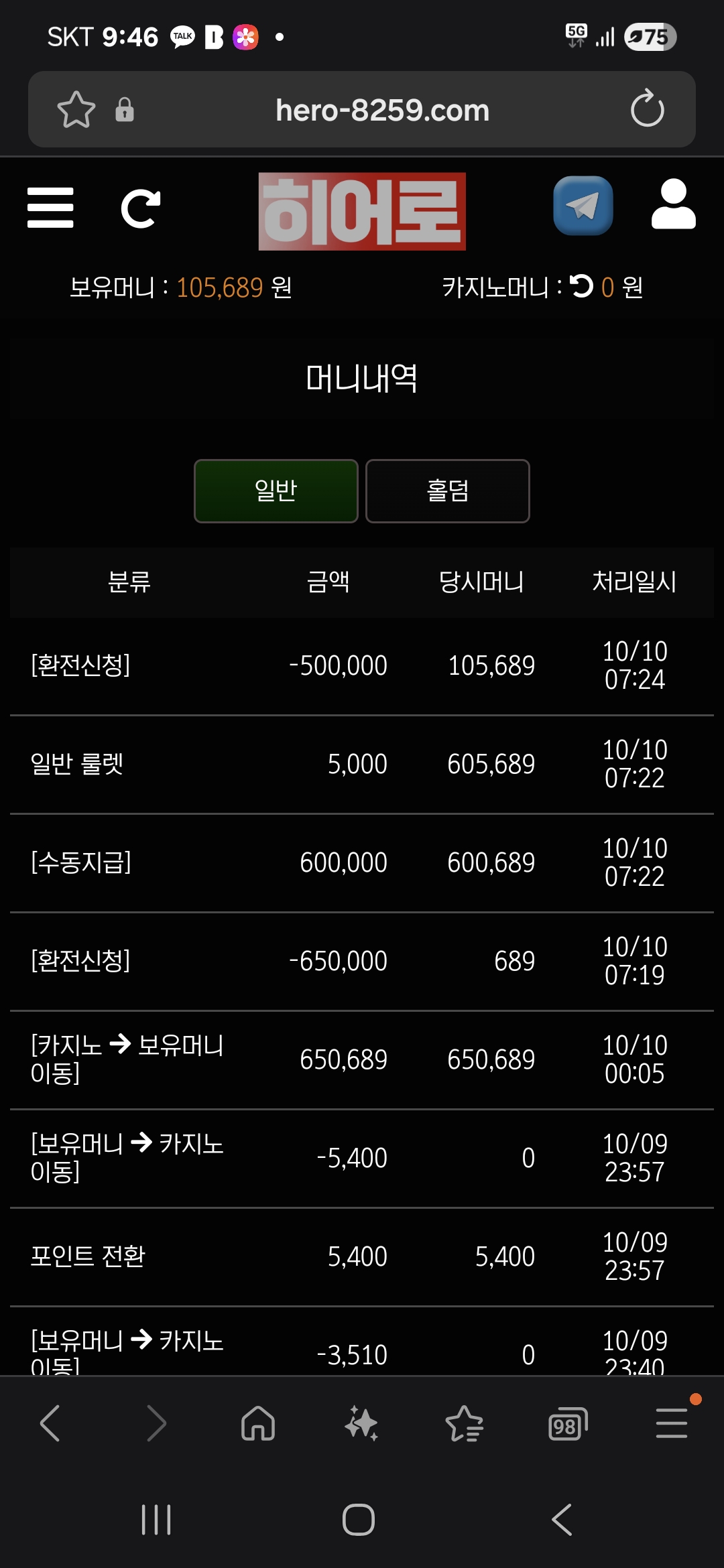Screen dimensions: 724x1568
Task: Refresh the 카지노머니 balance
Action: [581, 286]
